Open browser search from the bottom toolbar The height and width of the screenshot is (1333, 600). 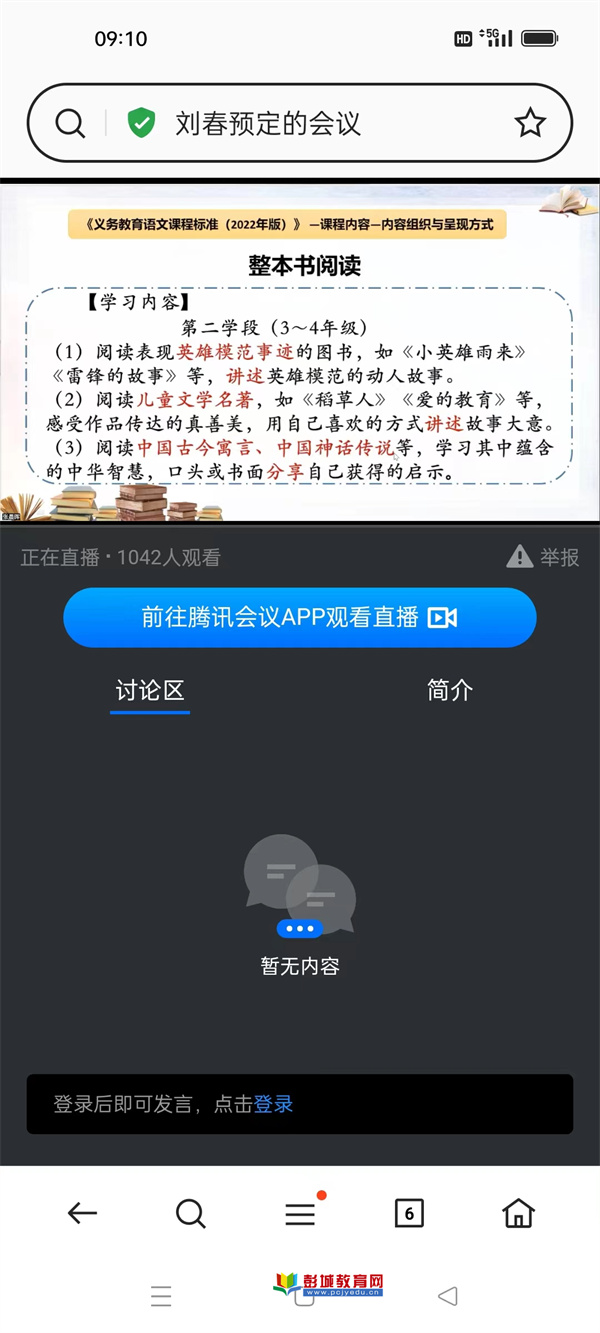pyautogui.click(x=190, y=1214)
